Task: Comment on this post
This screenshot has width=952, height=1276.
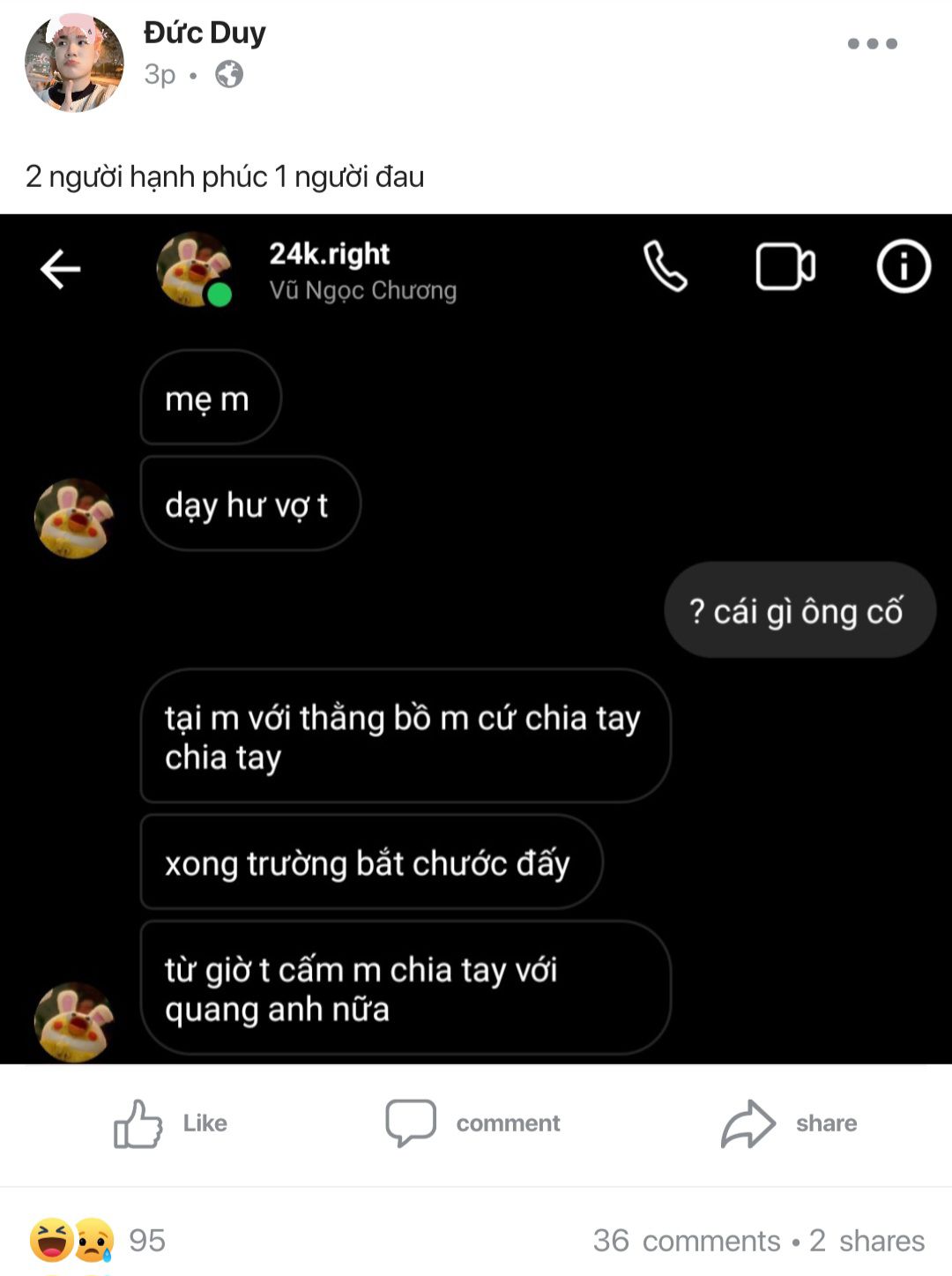Action: [473, 1123]
